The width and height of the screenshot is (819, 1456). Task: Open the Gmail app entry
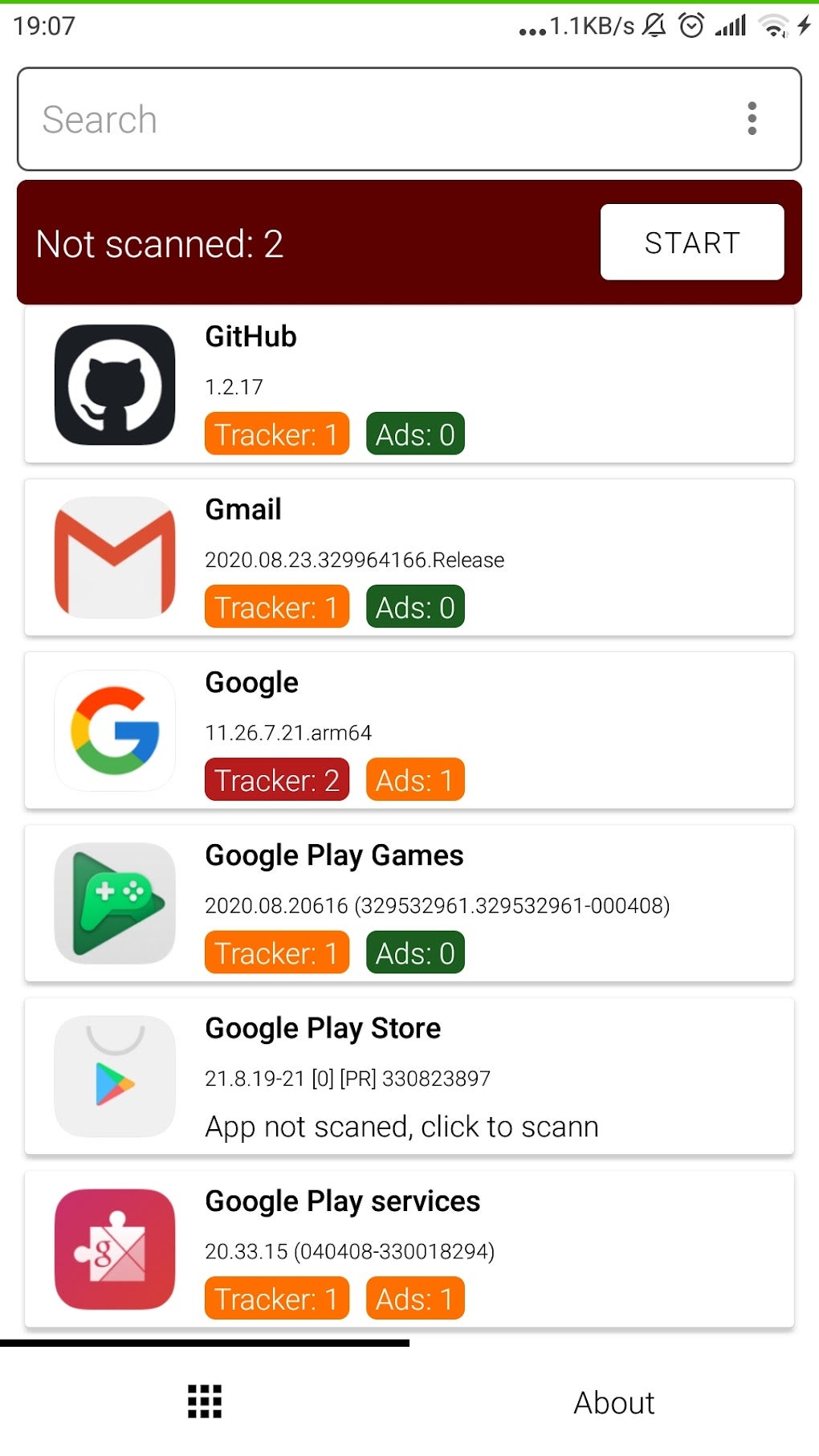409,557
